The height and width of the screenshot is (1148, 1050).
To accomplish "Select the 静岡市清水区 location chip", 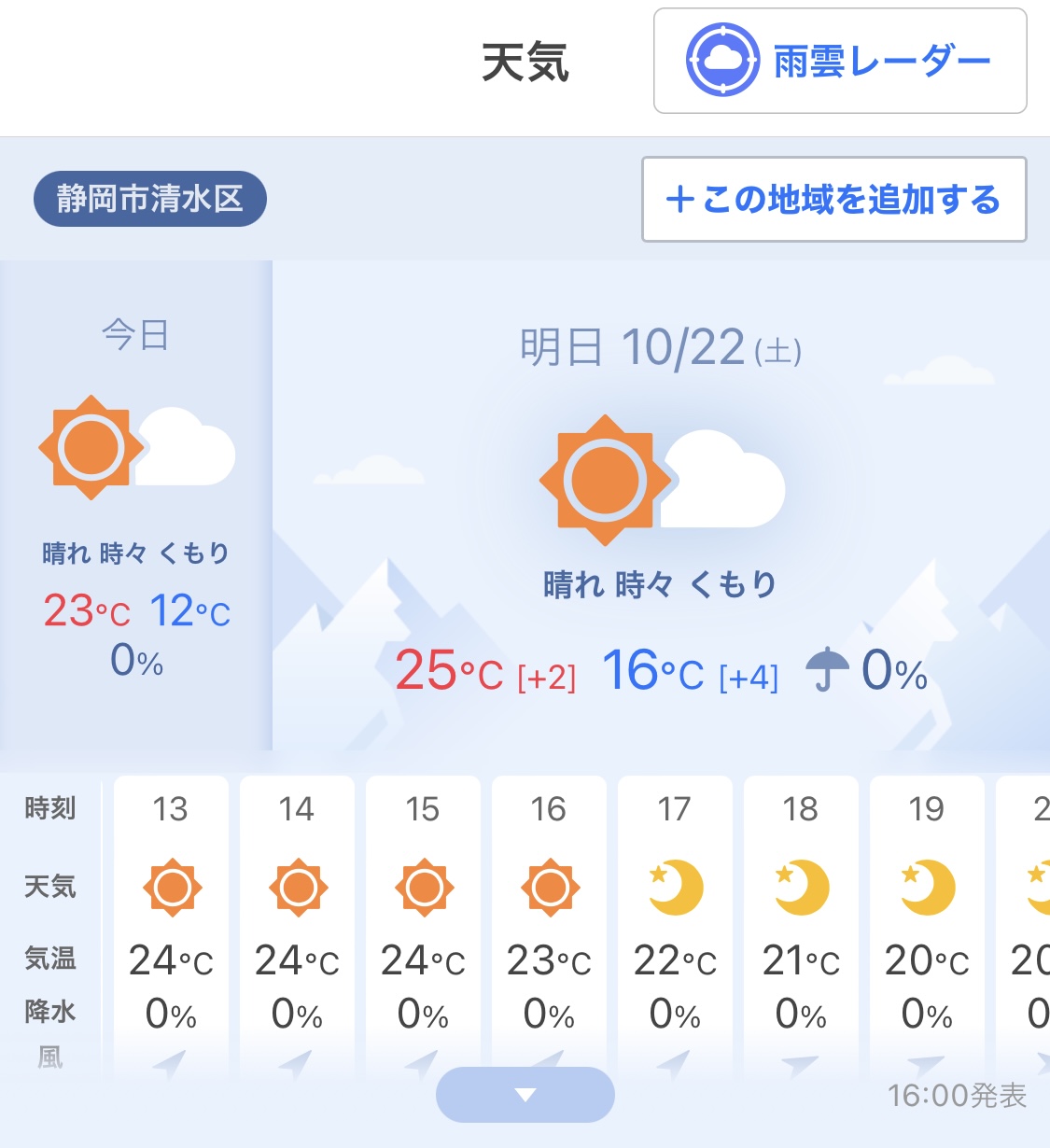I will 150,199.
